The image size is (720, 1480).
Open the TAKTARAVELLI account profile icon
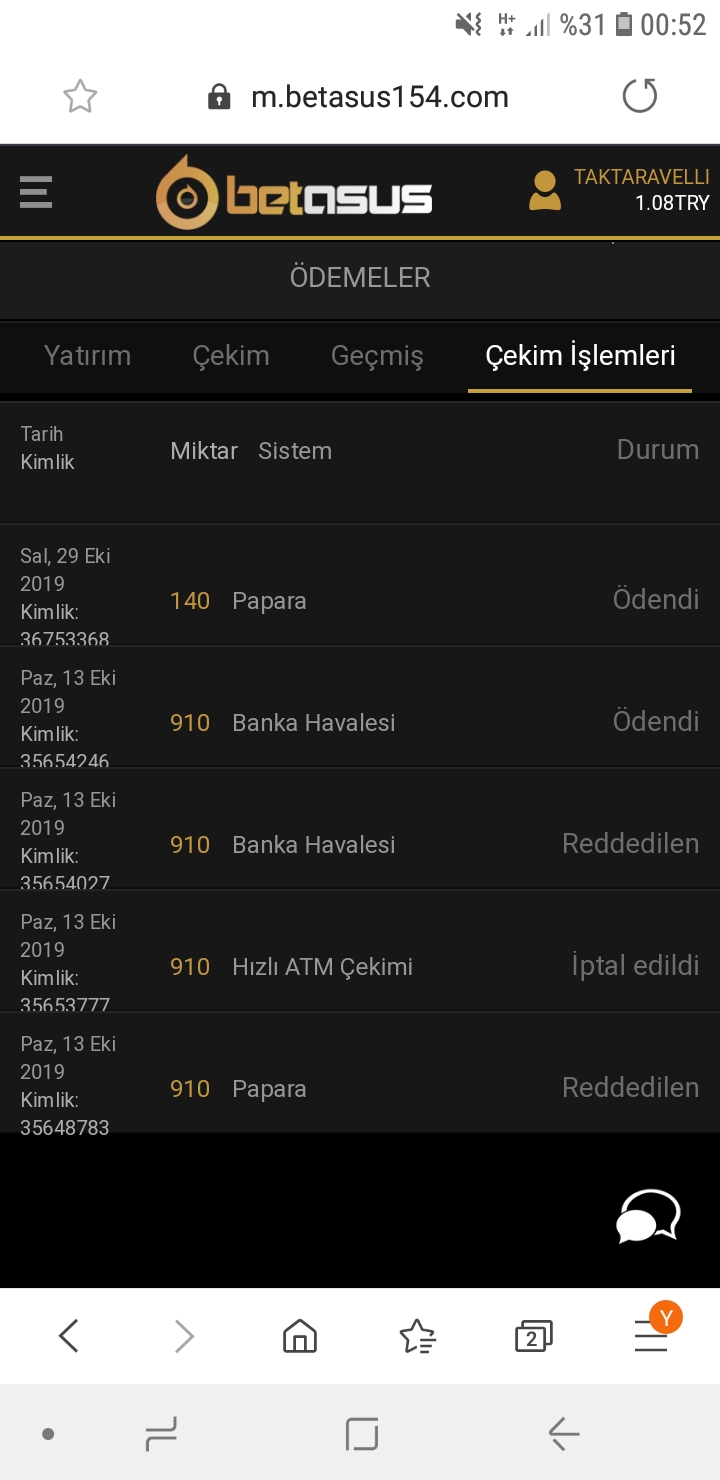click(x=544, y=190)
